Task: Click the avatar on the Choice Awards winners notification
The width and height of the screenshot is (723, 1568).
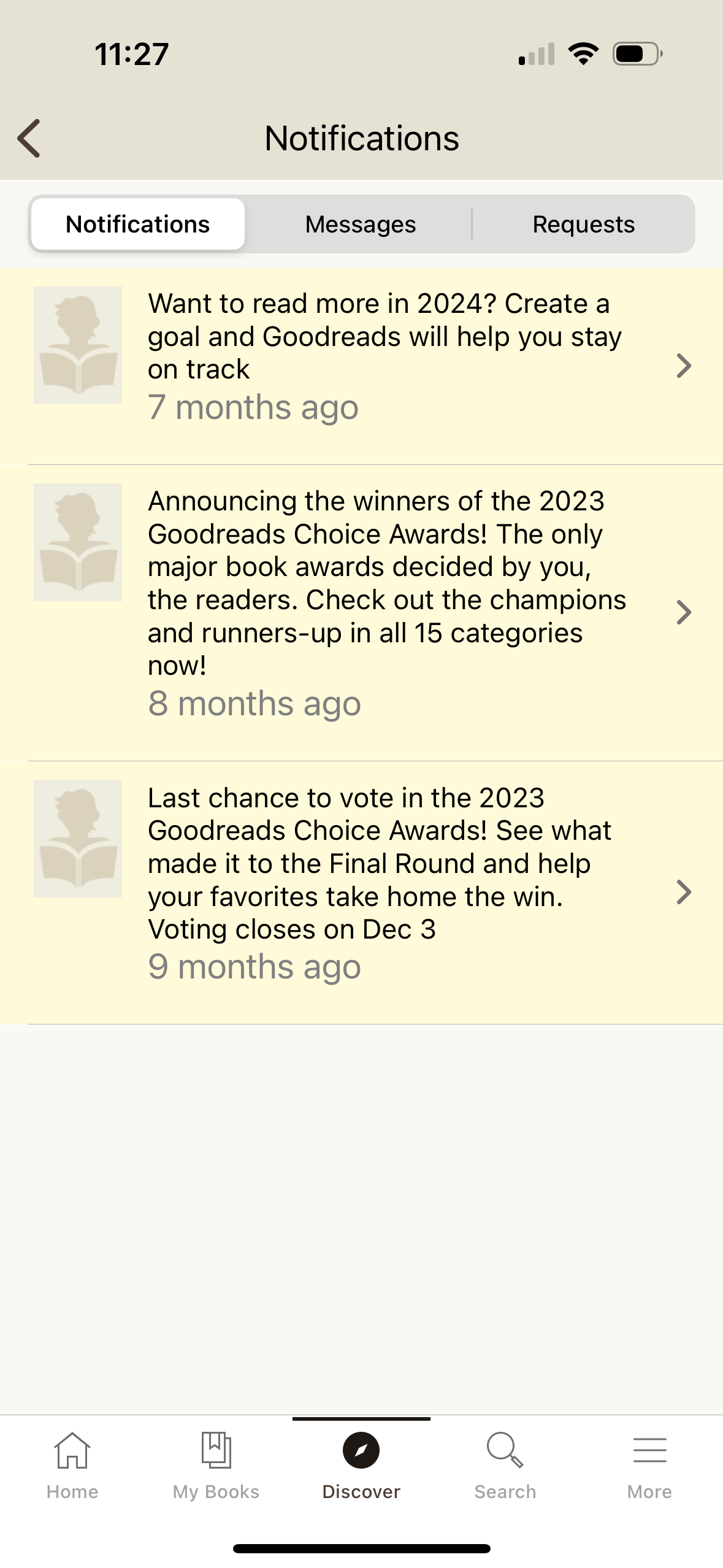Action: pos(77,542)
